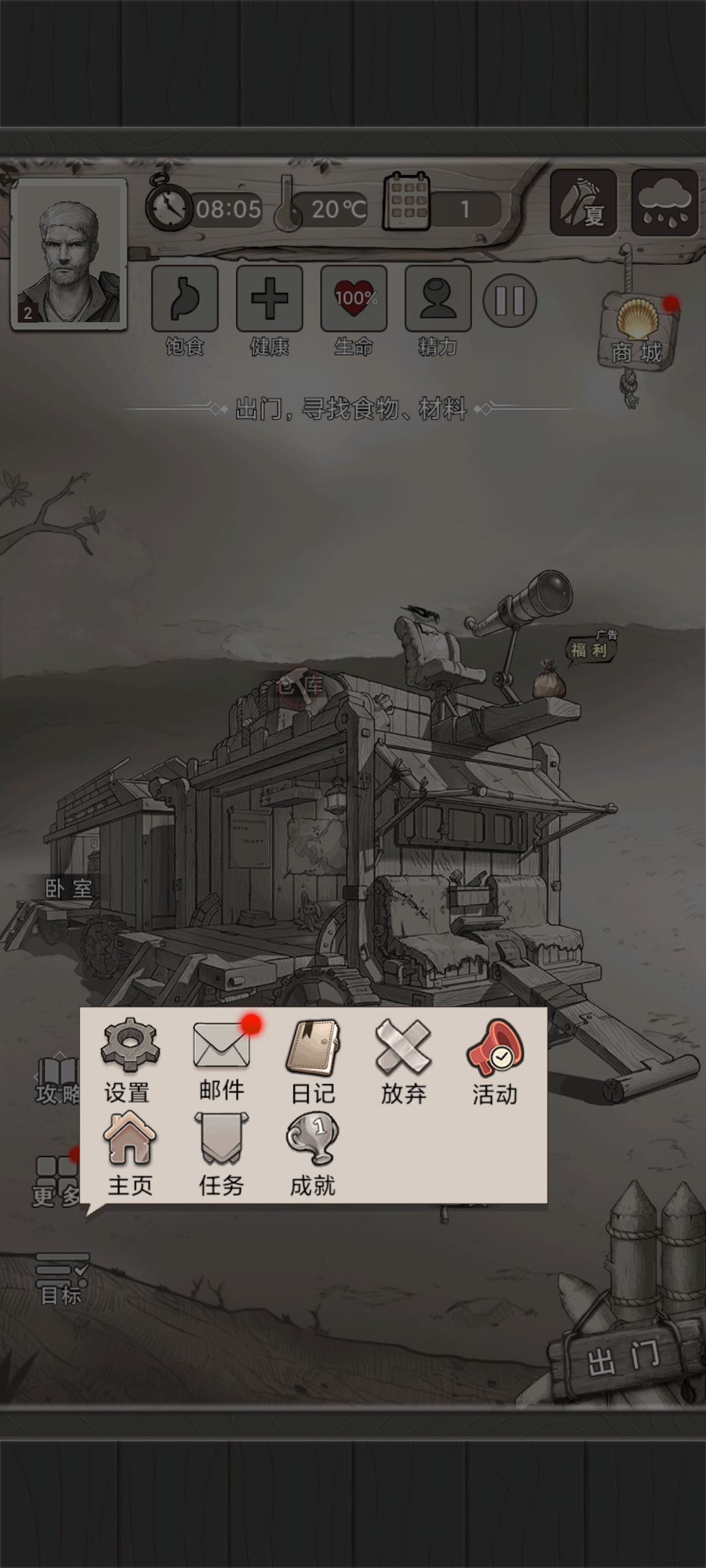Claim the 福利 ad bonus
This screenshot has width=706, height=1568.
pyautogui.click(x=590, y=650)
